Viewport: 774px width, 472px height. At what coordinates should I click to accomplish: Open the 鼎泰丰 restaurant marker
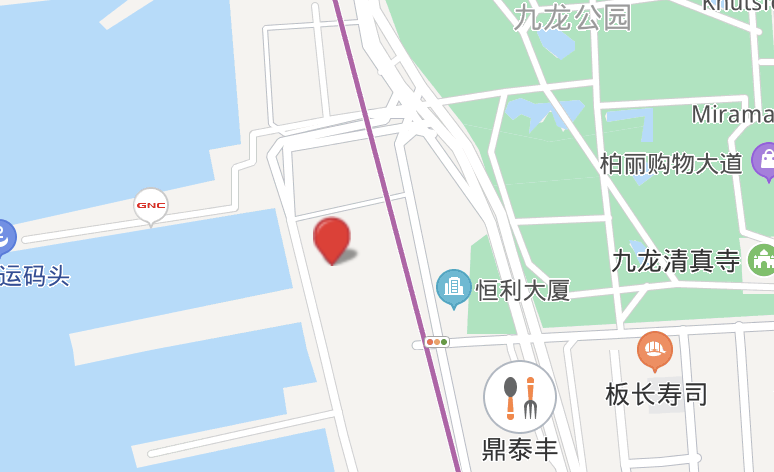(x=520, y=397)
